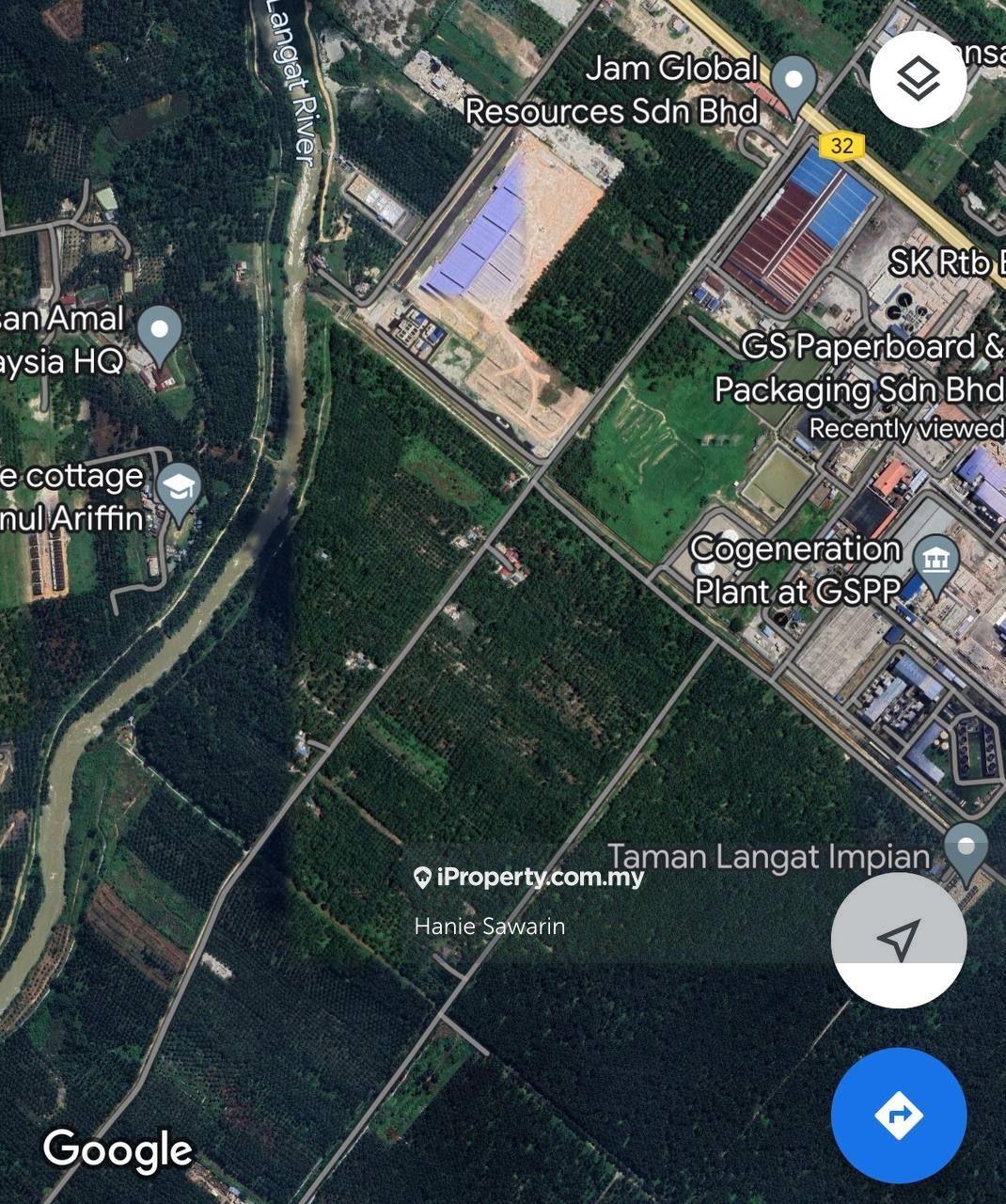Viewport: 1006px width, 1204px height.
Task: Select the Hanie Sawarin label
Action: tap(489, 926)
